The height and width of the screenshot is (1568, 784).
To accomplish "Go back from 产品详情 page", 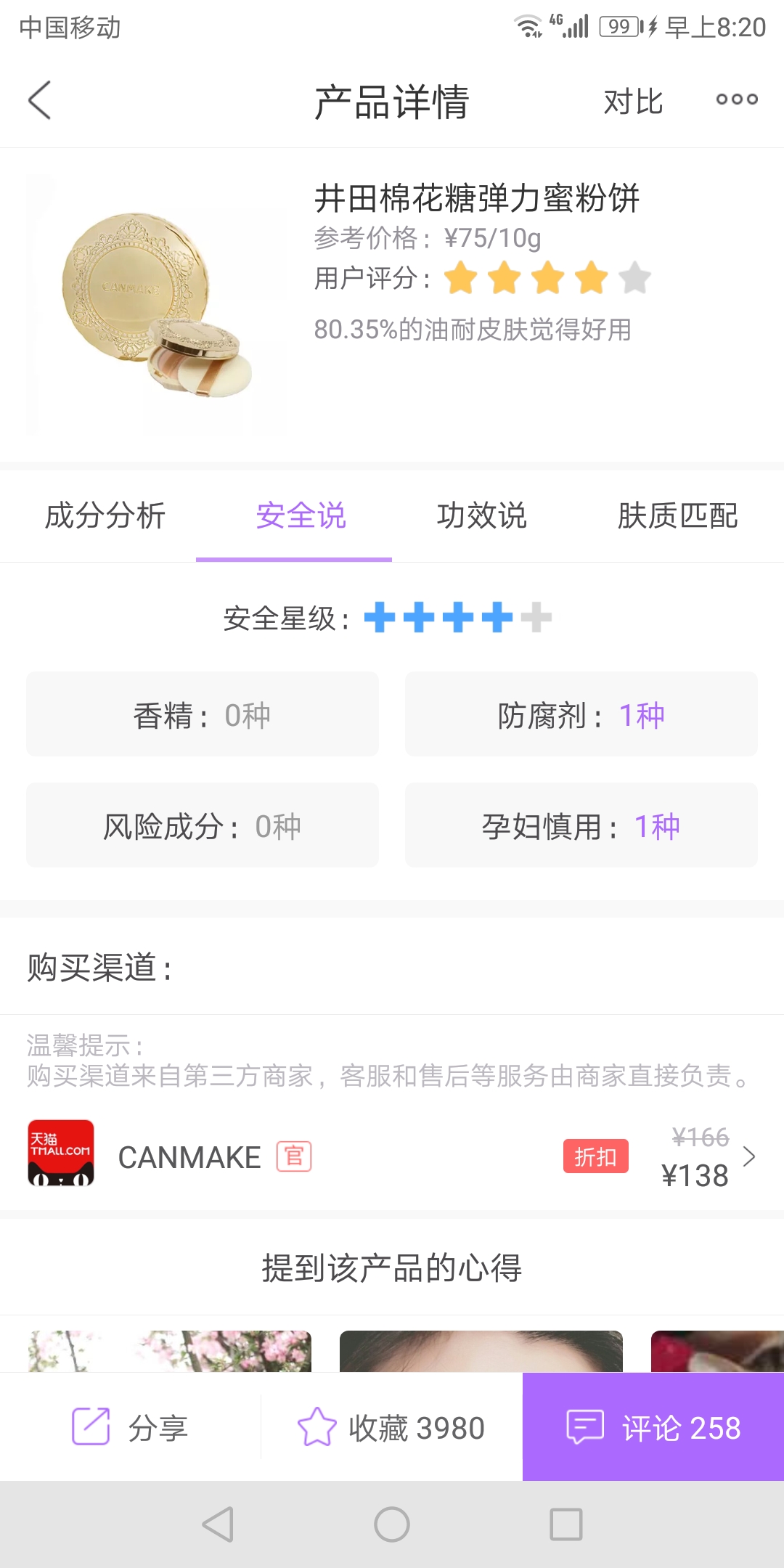I will tap(40, 100).
